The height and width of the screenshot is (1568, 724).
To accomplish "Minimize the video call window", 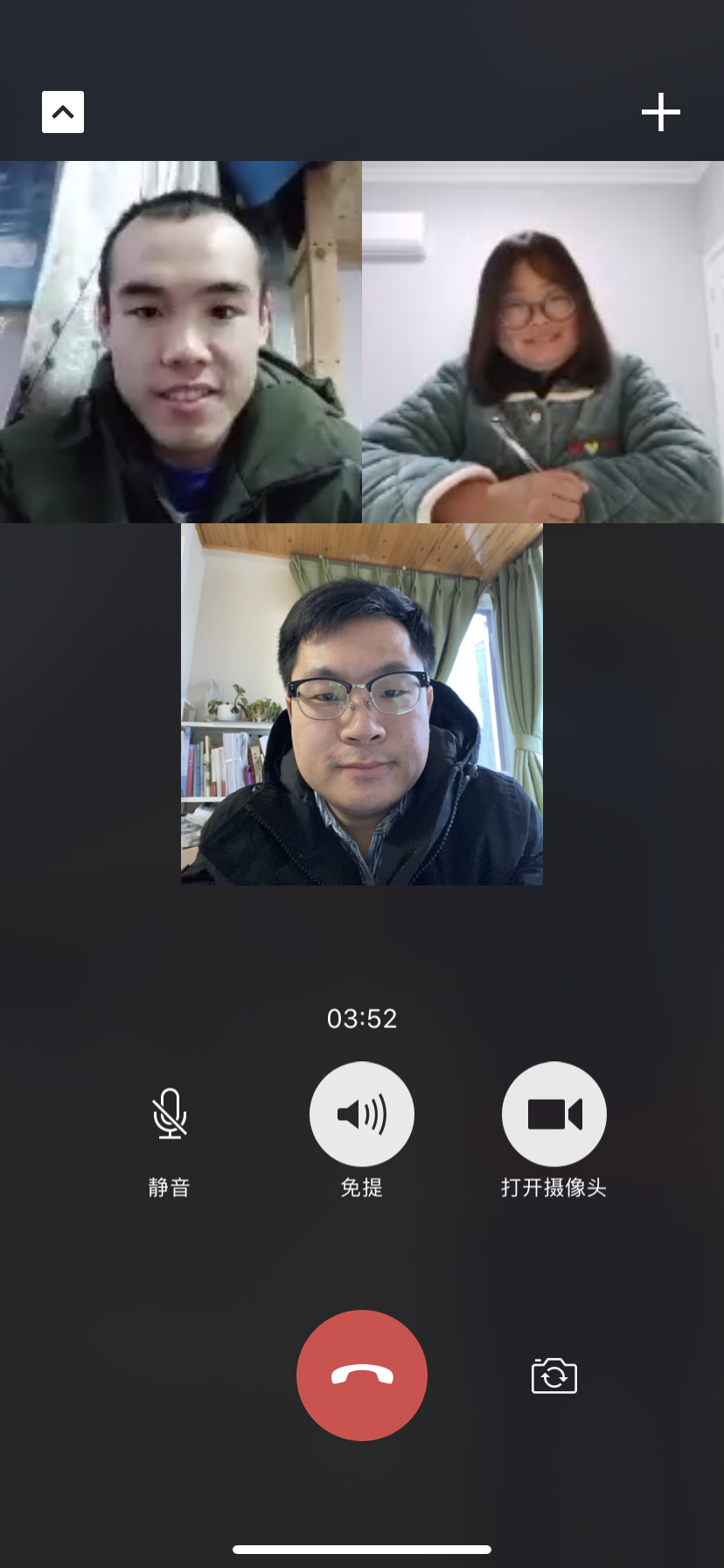I will click(63, 112).
